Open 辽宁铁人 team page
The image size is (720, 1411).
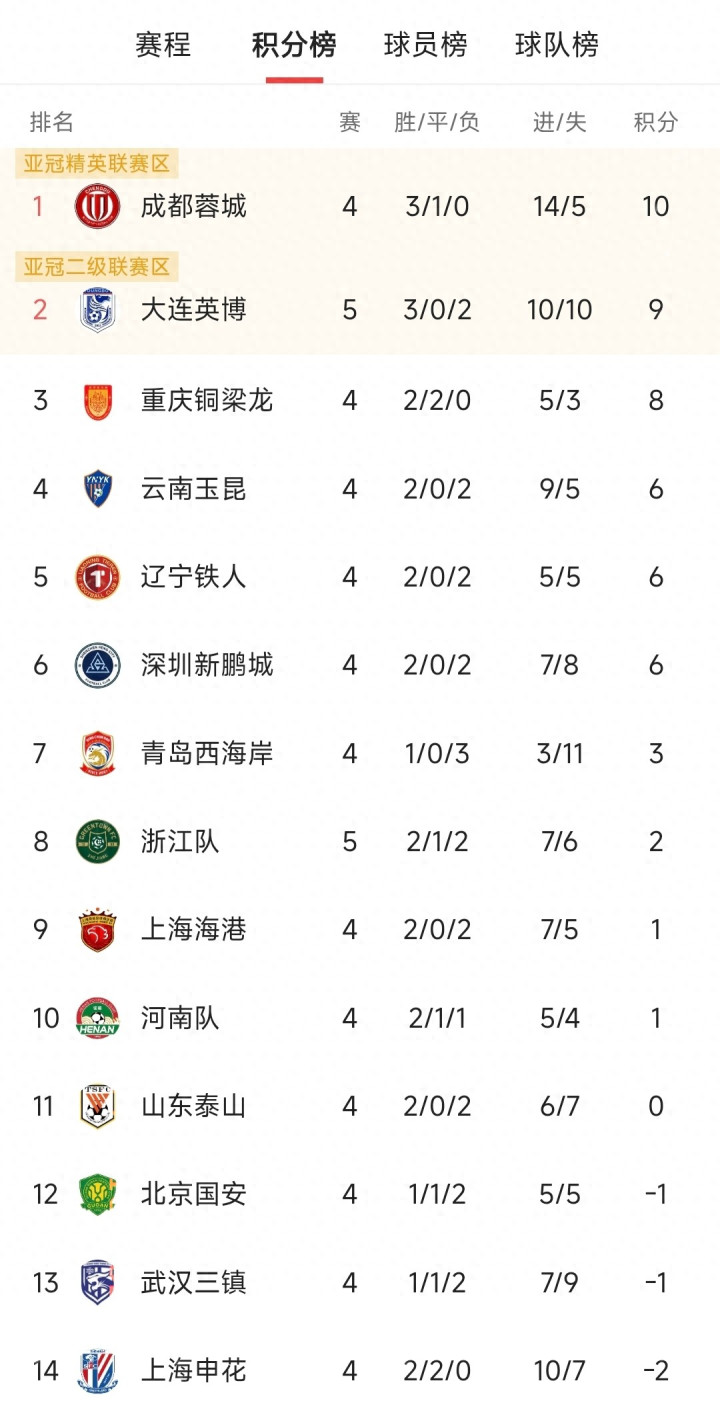pyautogui.click(x=360, y=577)
